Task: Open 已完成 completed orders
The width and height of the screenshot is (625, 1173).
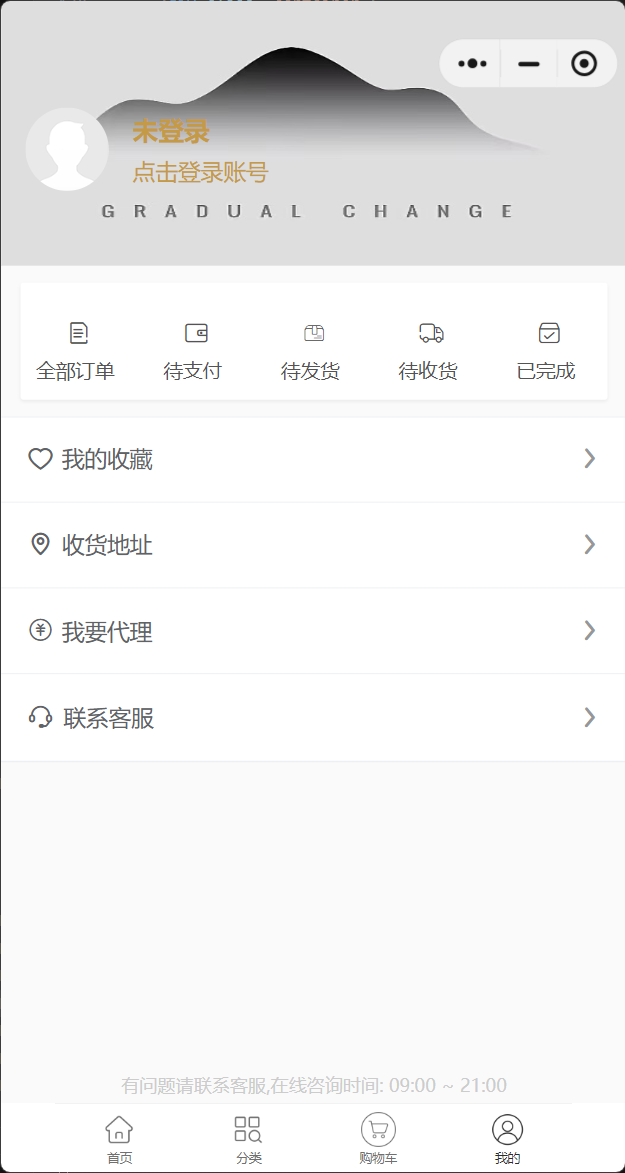Action: [546, 351]
